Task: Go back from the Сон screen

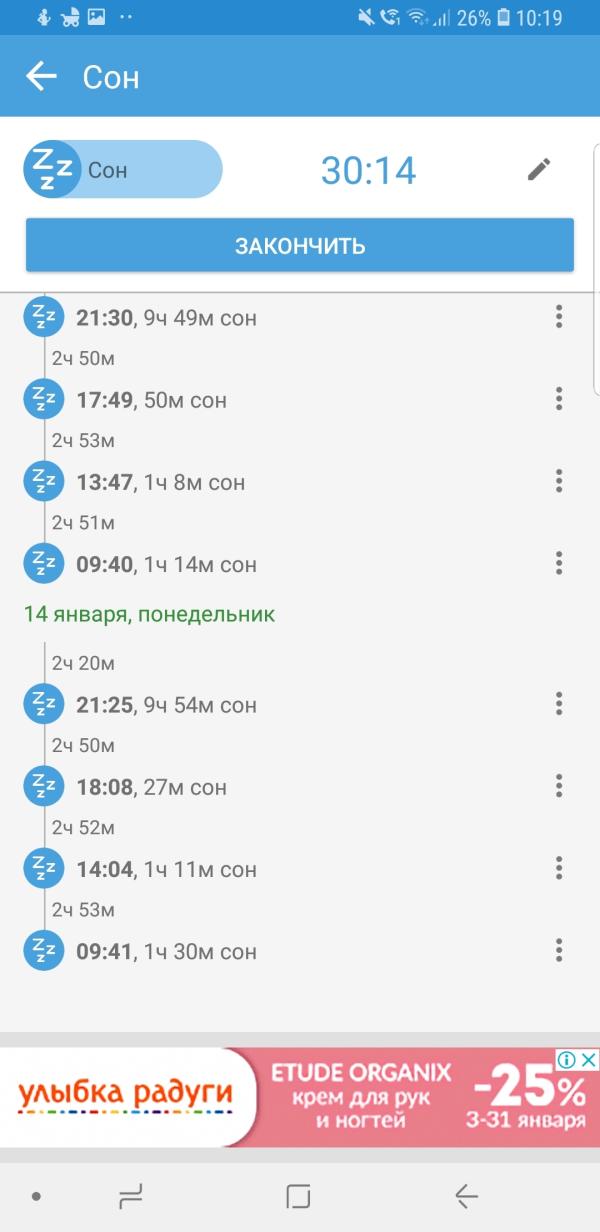Action: click(41, 77)
